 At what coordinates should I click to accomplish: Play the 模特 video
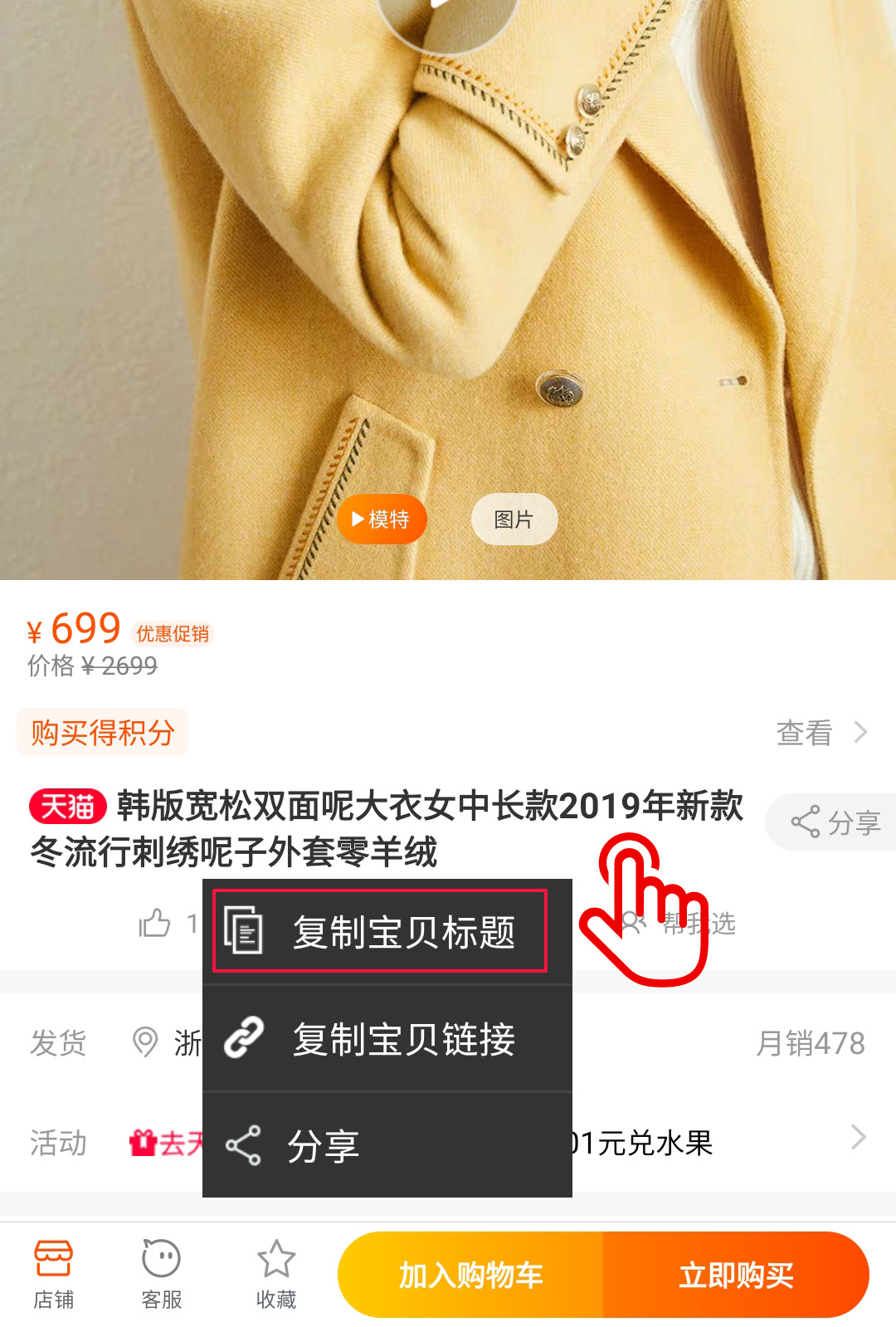(382, 520)
